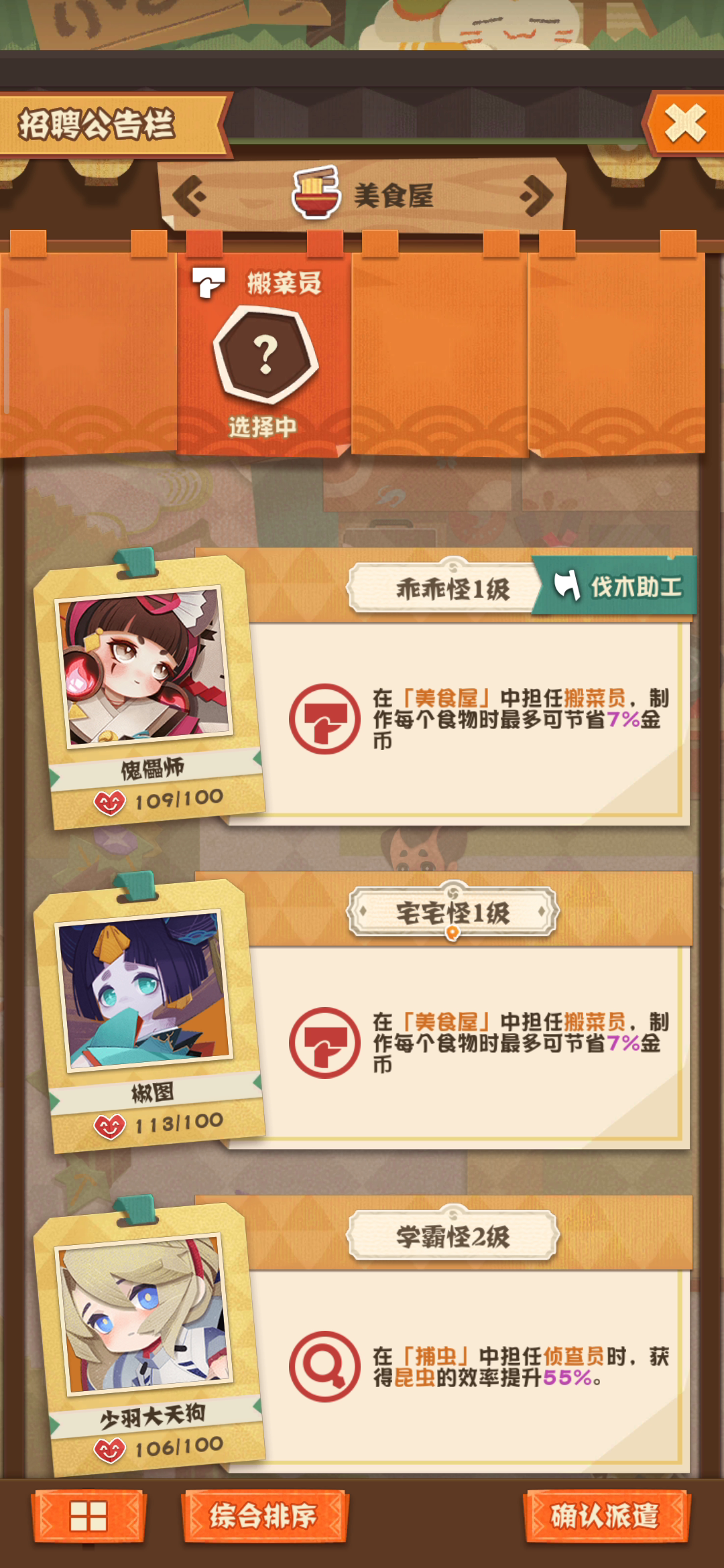Go to the next building with right arrow
This screenshot has width=724, height=1568.
[x=536, y=196]
